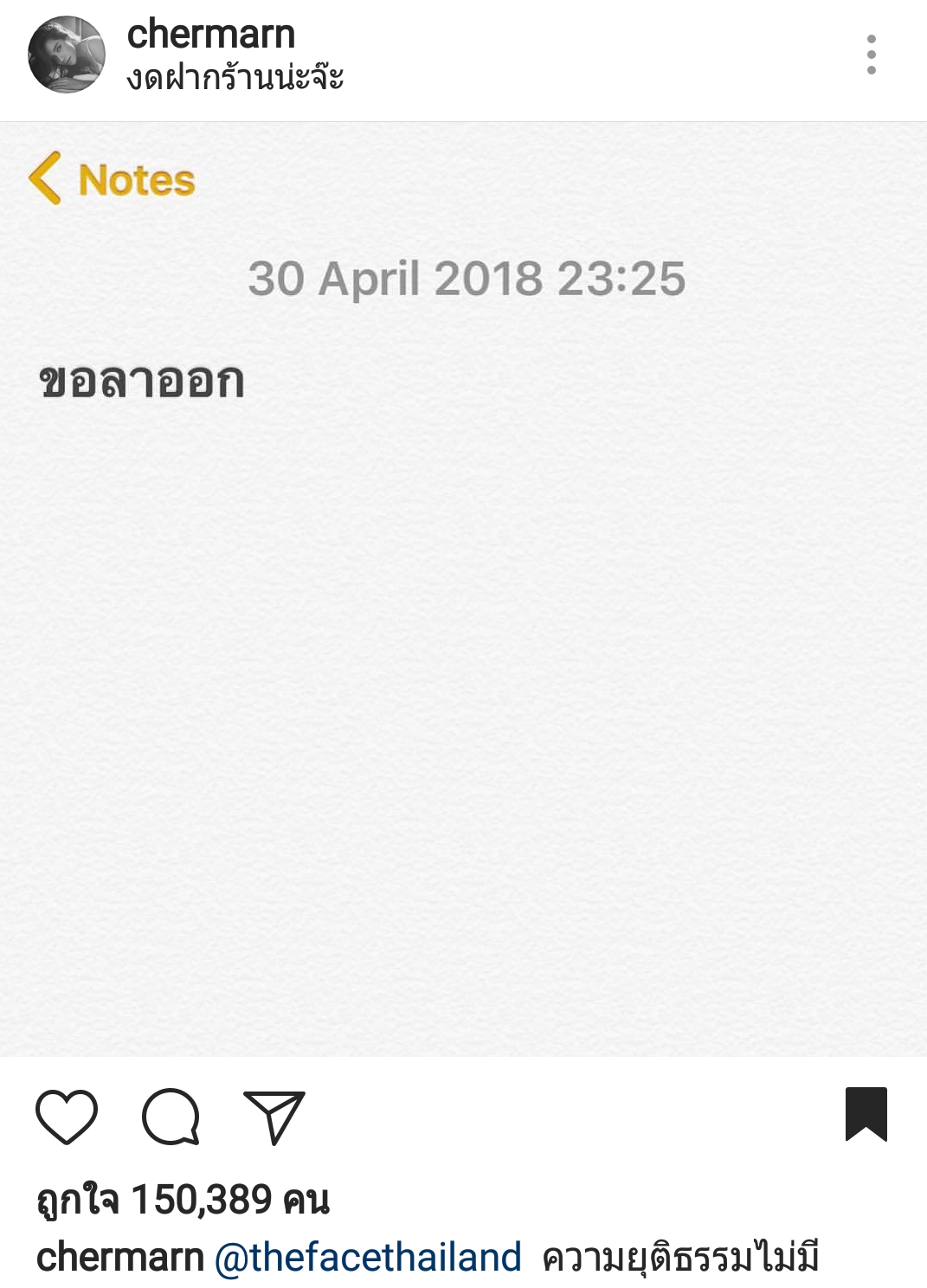The width and height of the screenshot is (927, 1288).
Task: Like chermarn's post
Action: 67,1117
